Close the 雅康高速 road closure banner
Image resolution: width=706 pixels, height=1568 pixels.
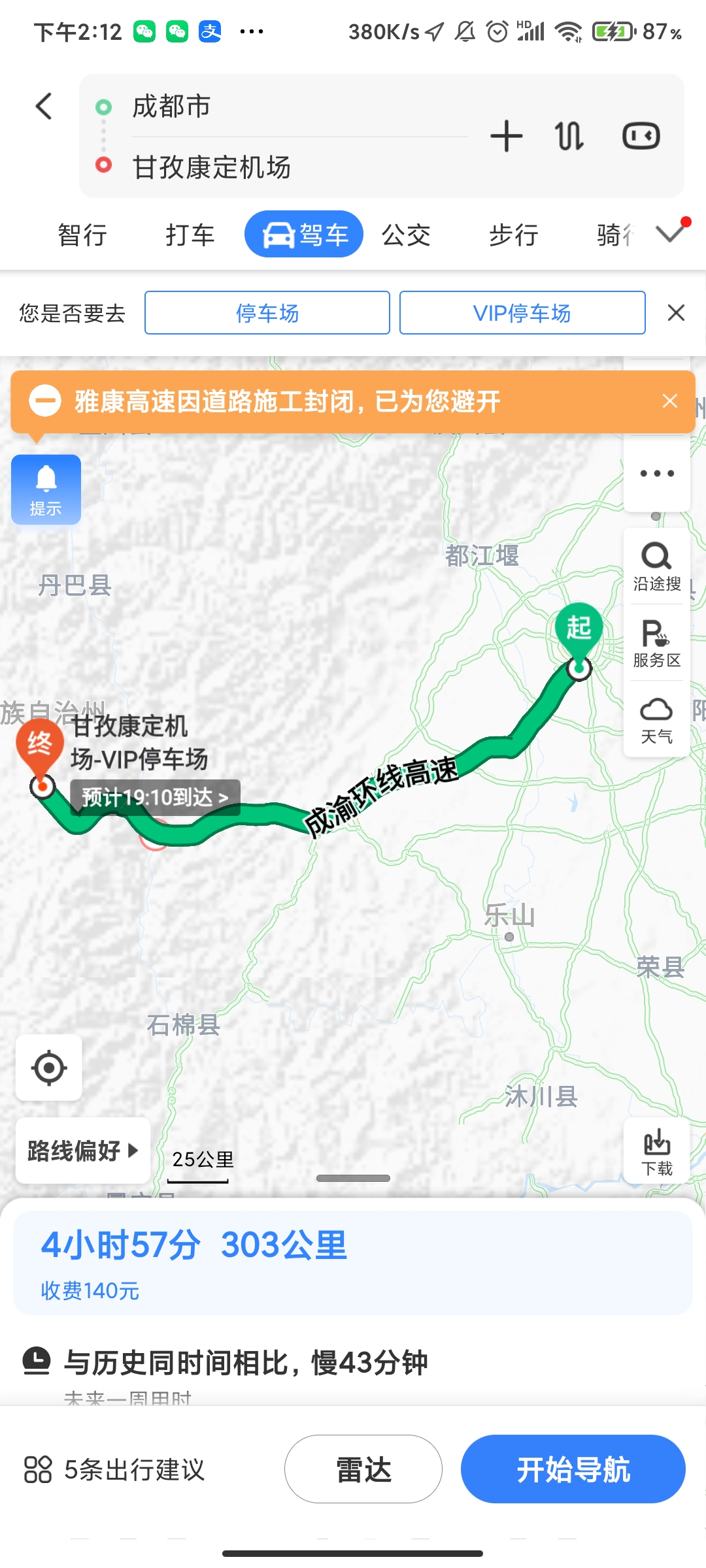point(670,401)
